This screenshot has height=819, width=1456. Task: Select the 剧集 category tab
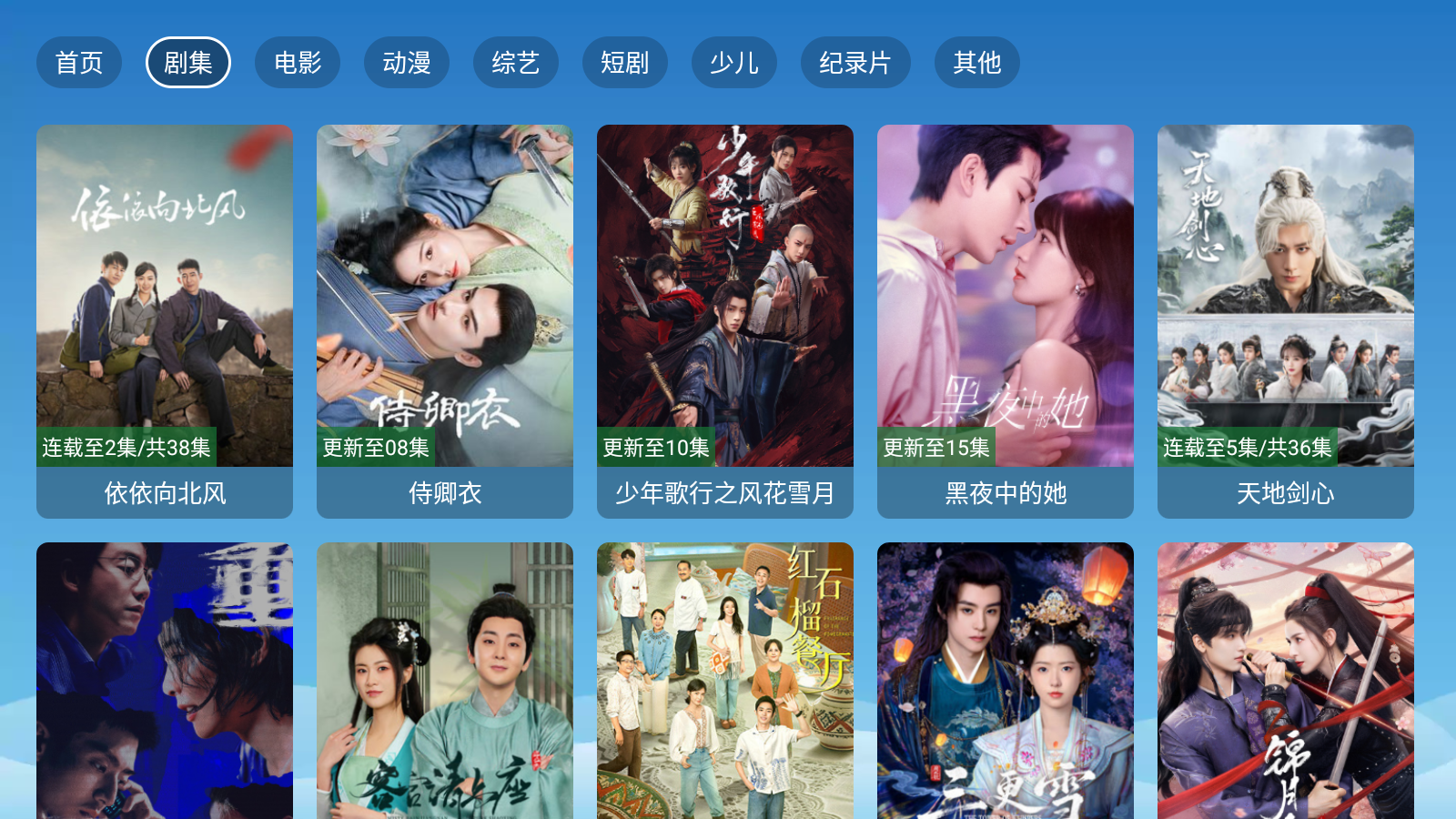[188, 63]
